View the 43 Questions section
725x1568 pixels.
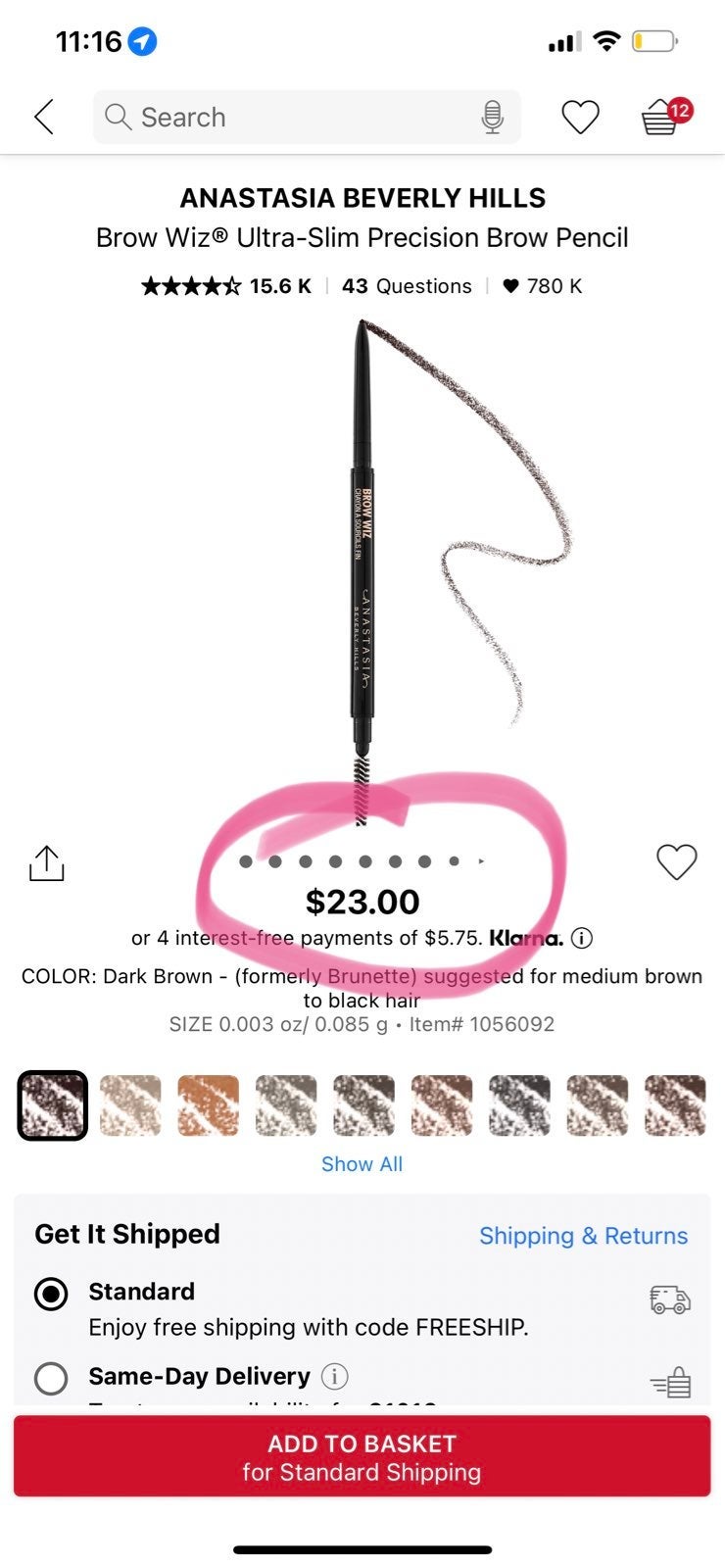(407, 286)
